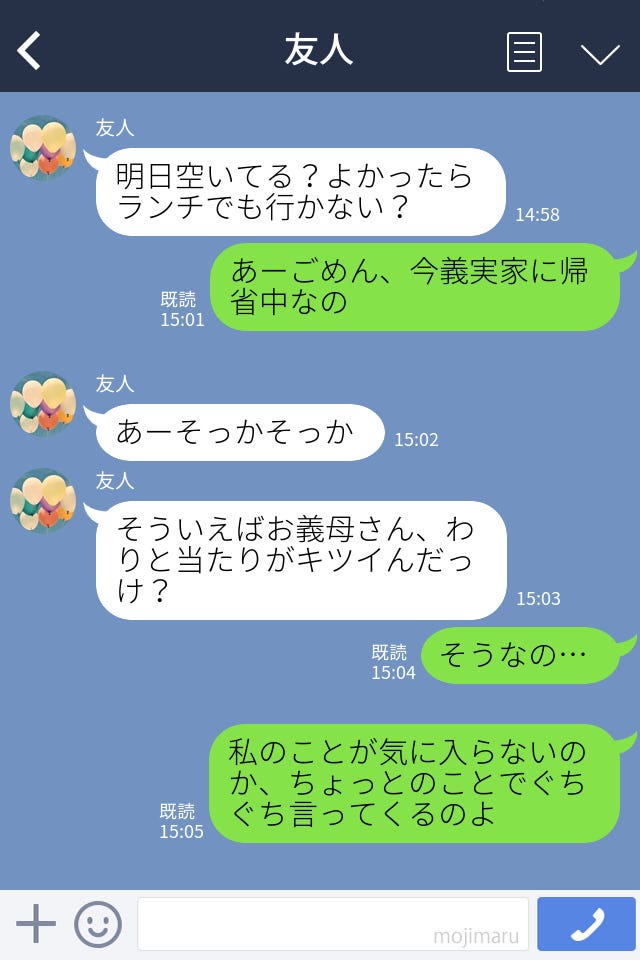This screenshot has width=640, height=960.
Task: Go back from the 友人 chat
Action: click(x=30, y=50)
